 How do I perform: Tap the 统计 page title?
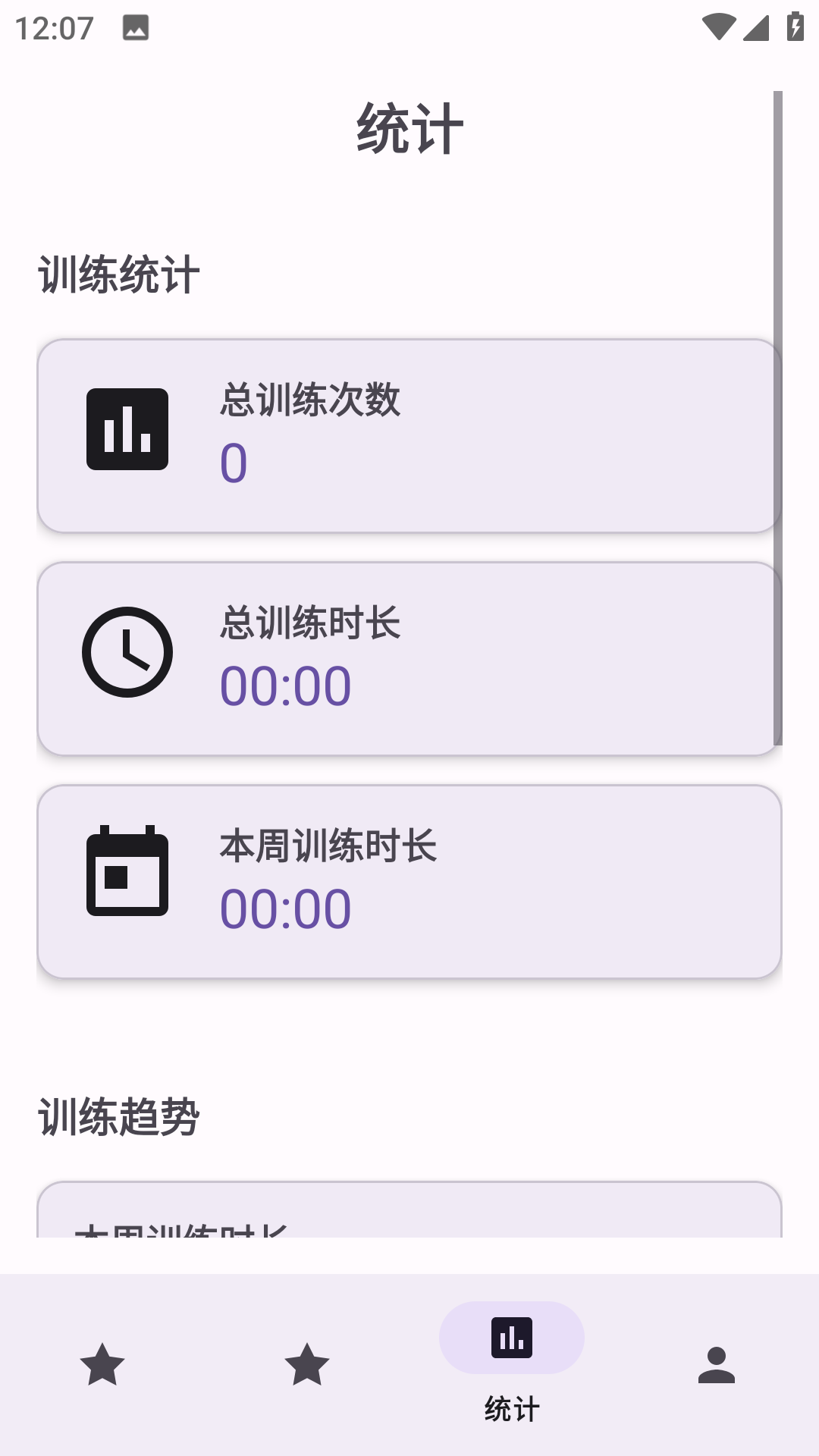click(x=409, y=129)
